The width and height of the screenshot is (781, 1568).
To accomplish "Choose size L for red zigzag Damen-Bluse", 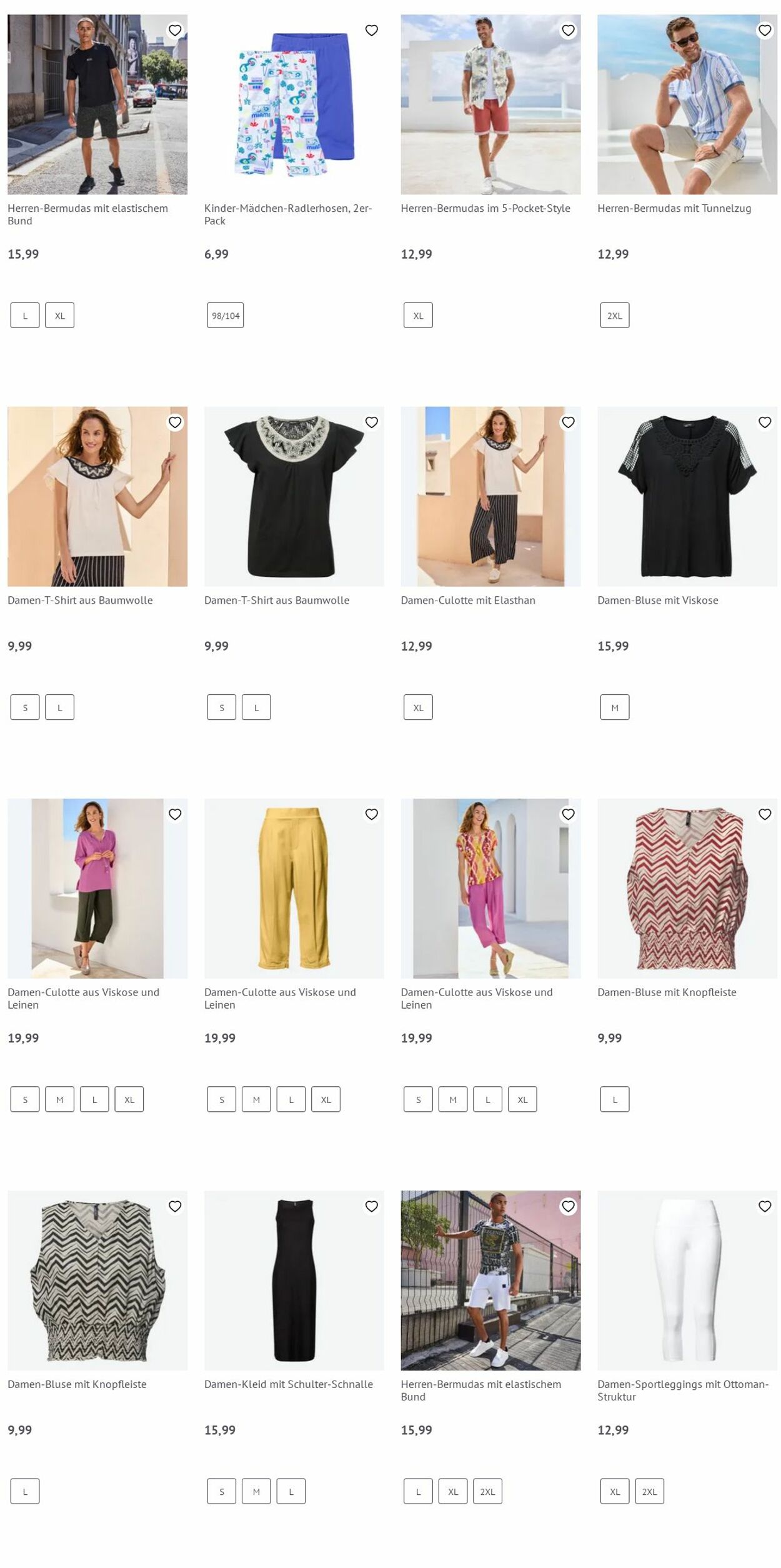I will coord(614,1099).
